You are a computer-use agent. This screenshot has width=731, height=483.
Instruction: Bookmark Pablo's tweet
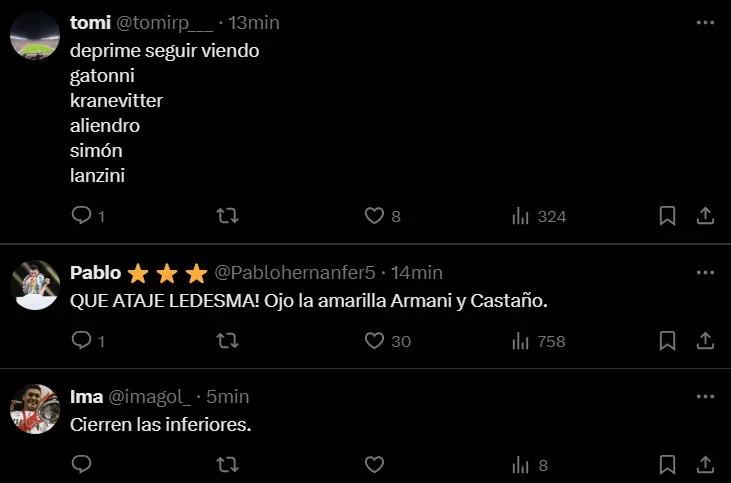[668, 341]
